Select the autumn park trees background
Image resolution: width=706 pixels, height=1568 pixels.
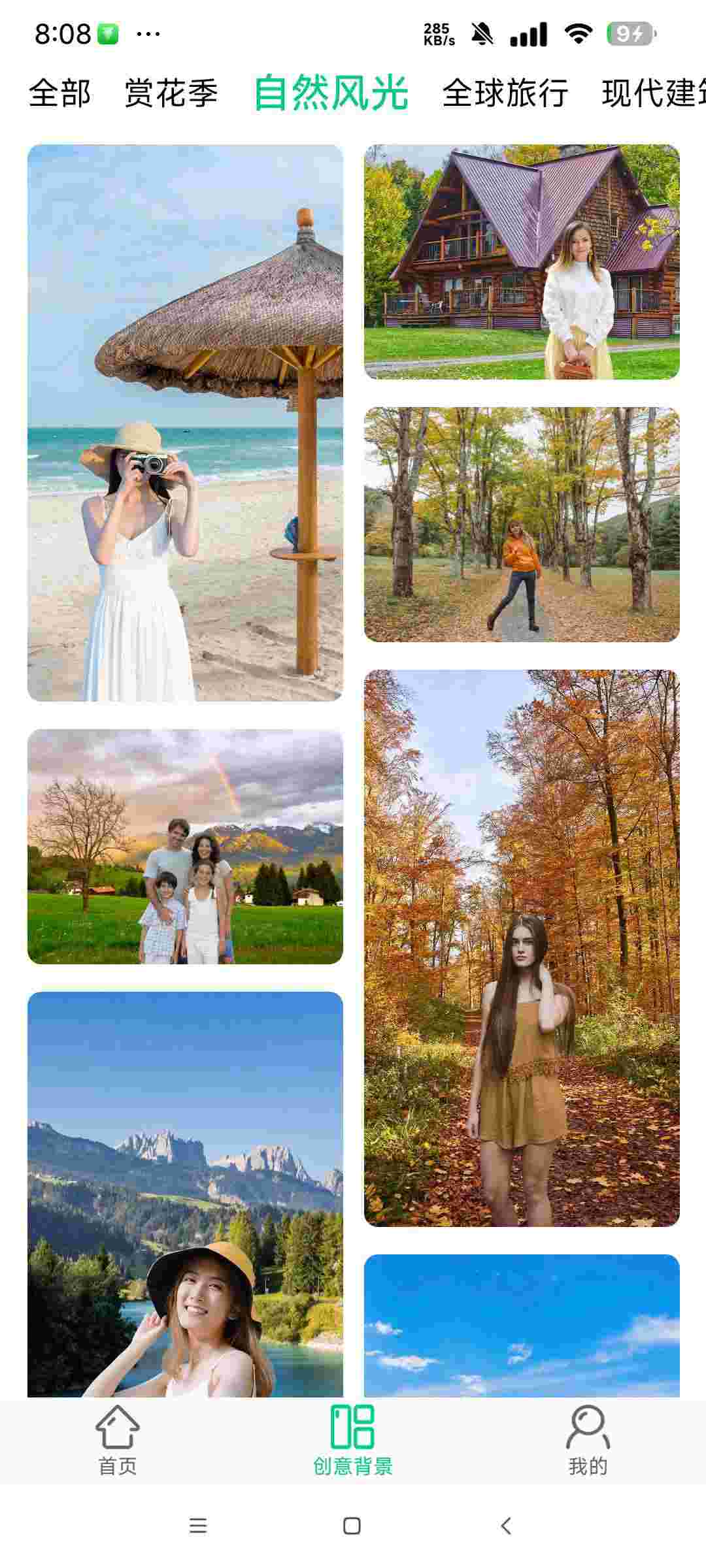(x=522, y=525)
